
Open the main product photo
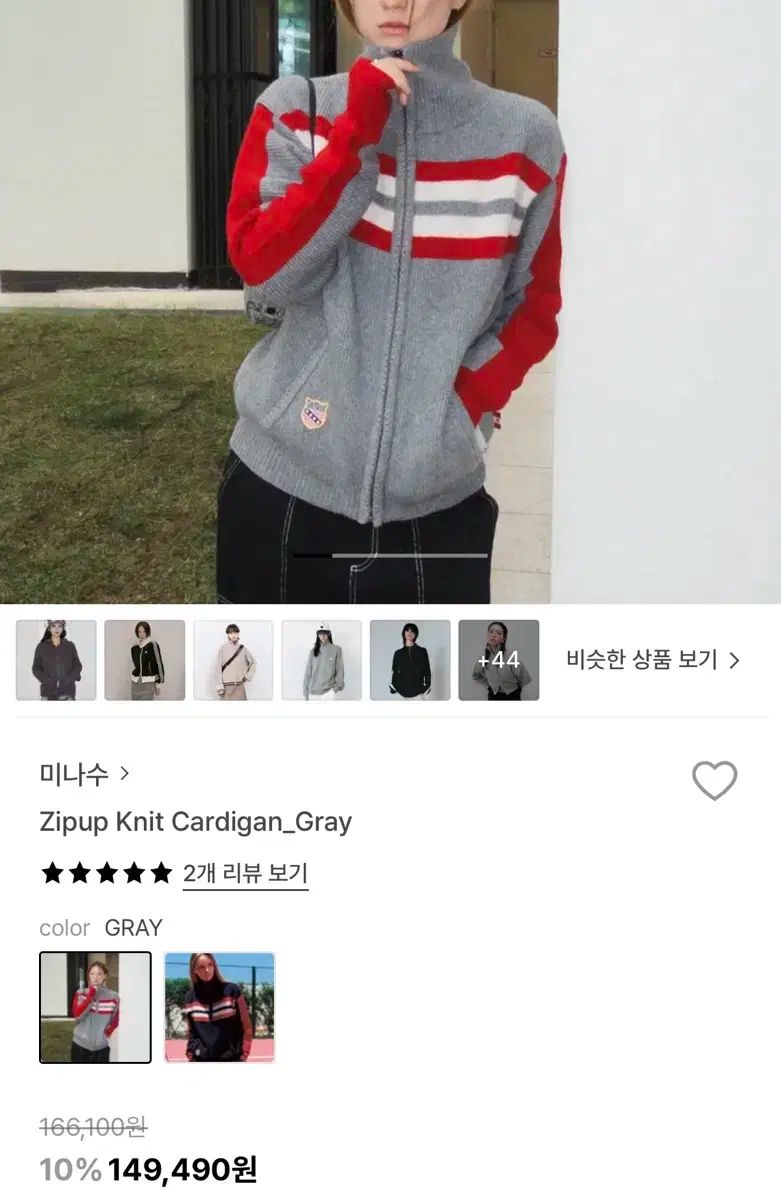(x=390, y=300)
